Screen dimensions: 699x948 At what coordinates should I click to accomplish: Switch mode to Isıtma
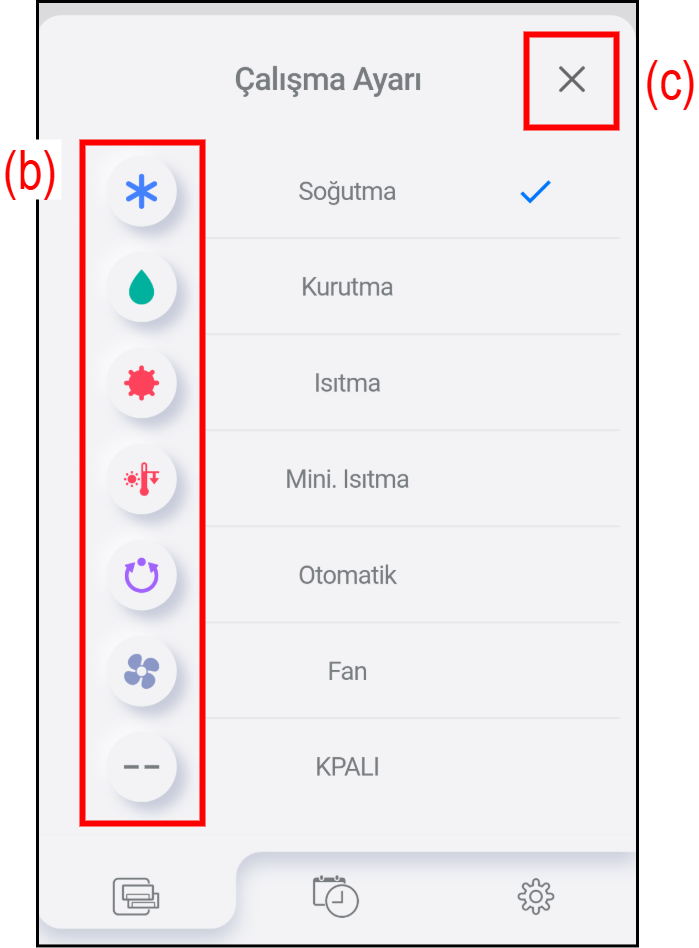coord(347,383)
